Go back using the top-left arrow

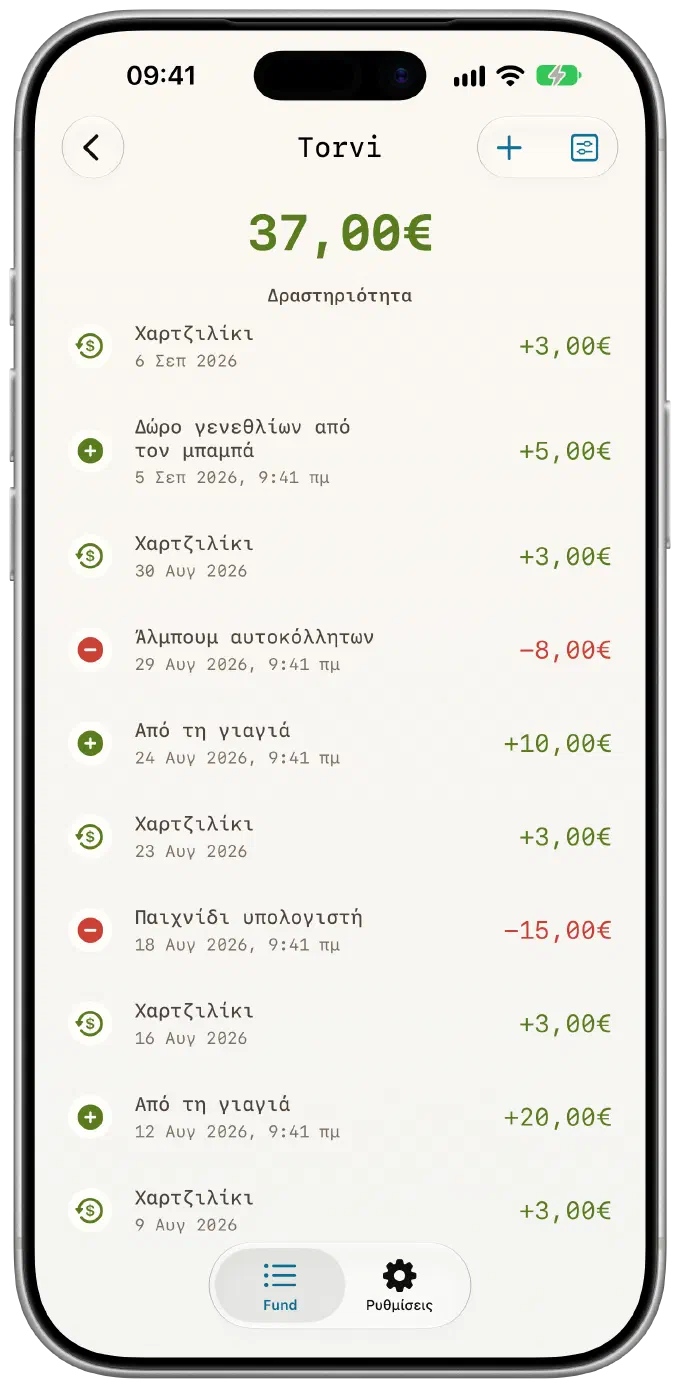pyautogui.click(x=92, y=148)
